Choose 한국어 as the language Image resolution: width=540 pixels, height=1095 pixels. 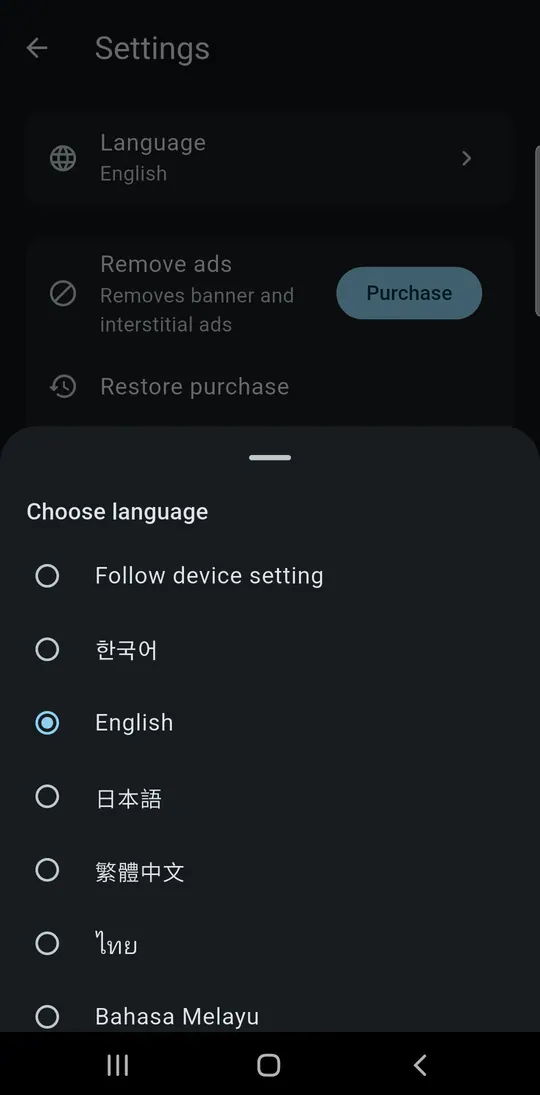click(x=270, y=650)
